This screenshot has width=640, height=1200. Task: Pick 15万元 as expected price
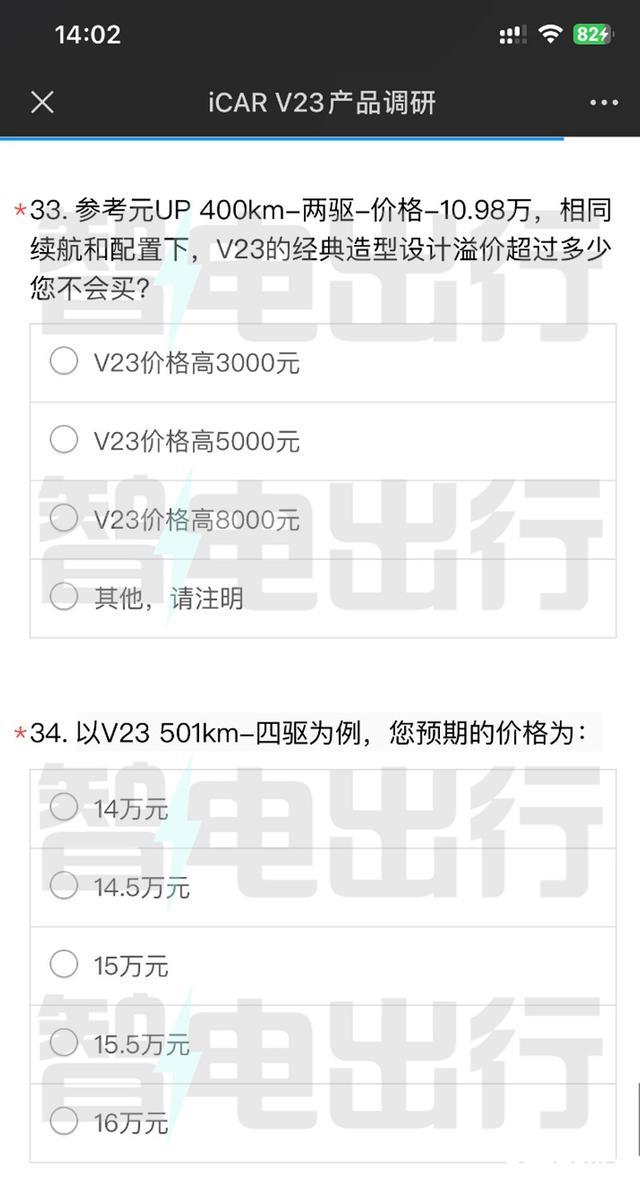coord(64,965)
